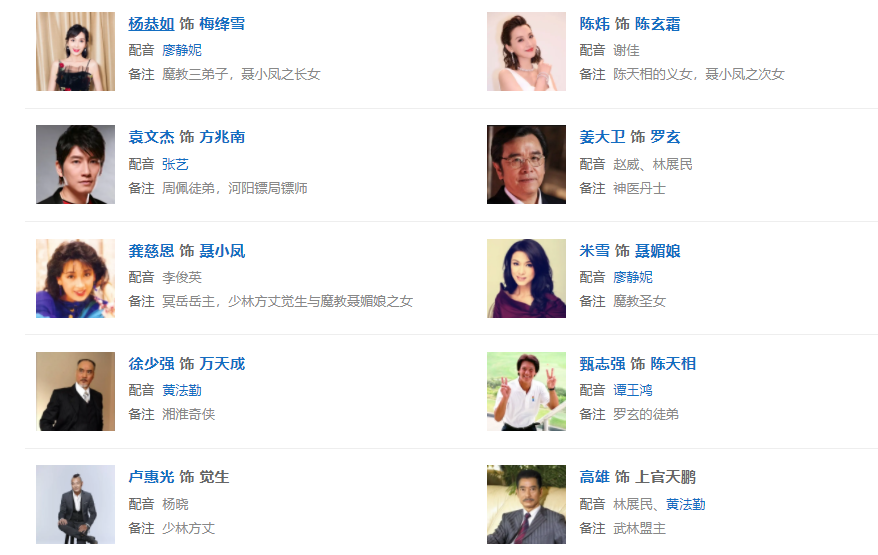Open actor 徐少强's link

click(151, 364)
